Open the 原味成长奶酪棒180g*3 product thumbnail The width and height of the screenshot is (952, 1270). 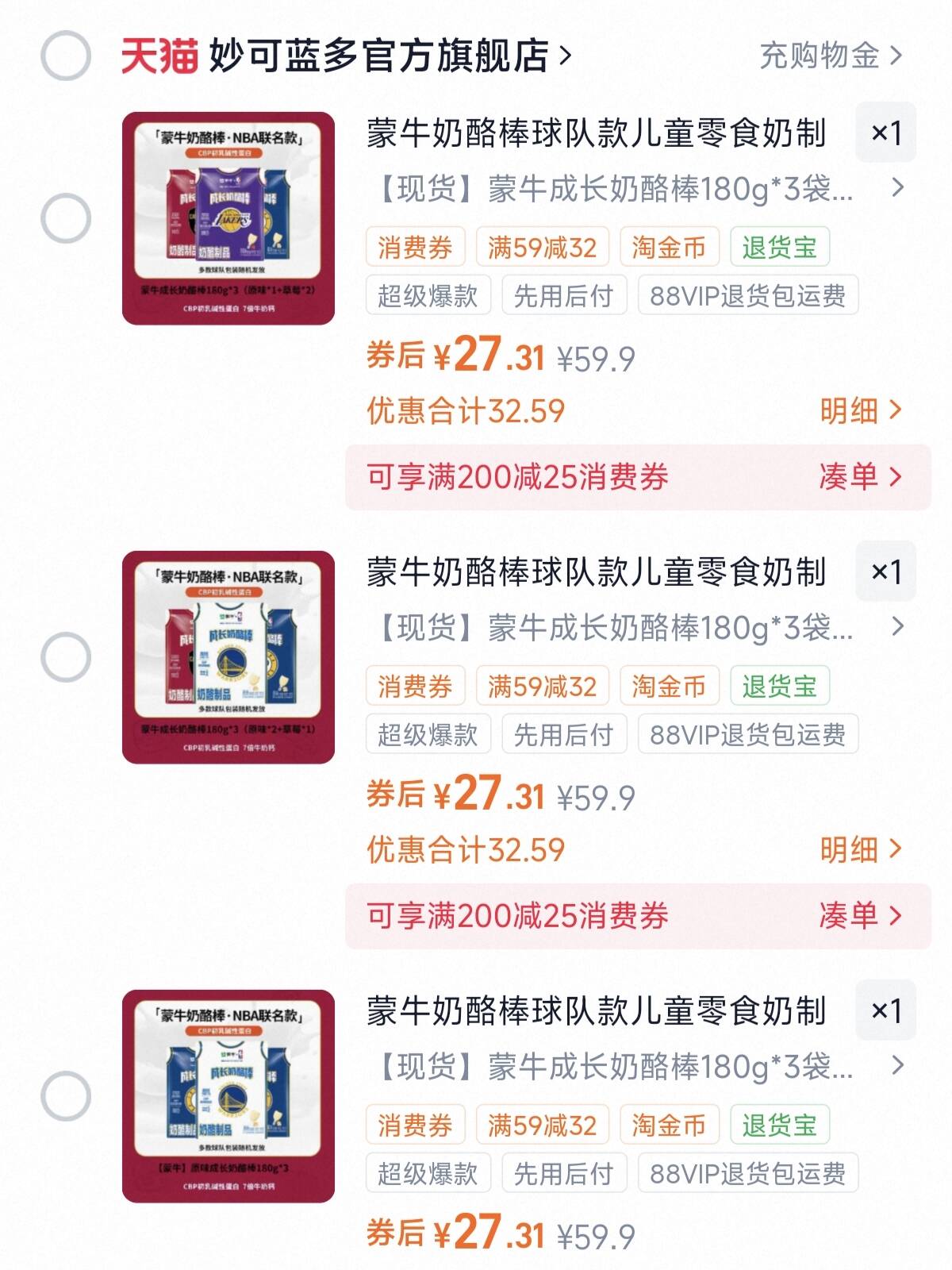(228, 1096)
